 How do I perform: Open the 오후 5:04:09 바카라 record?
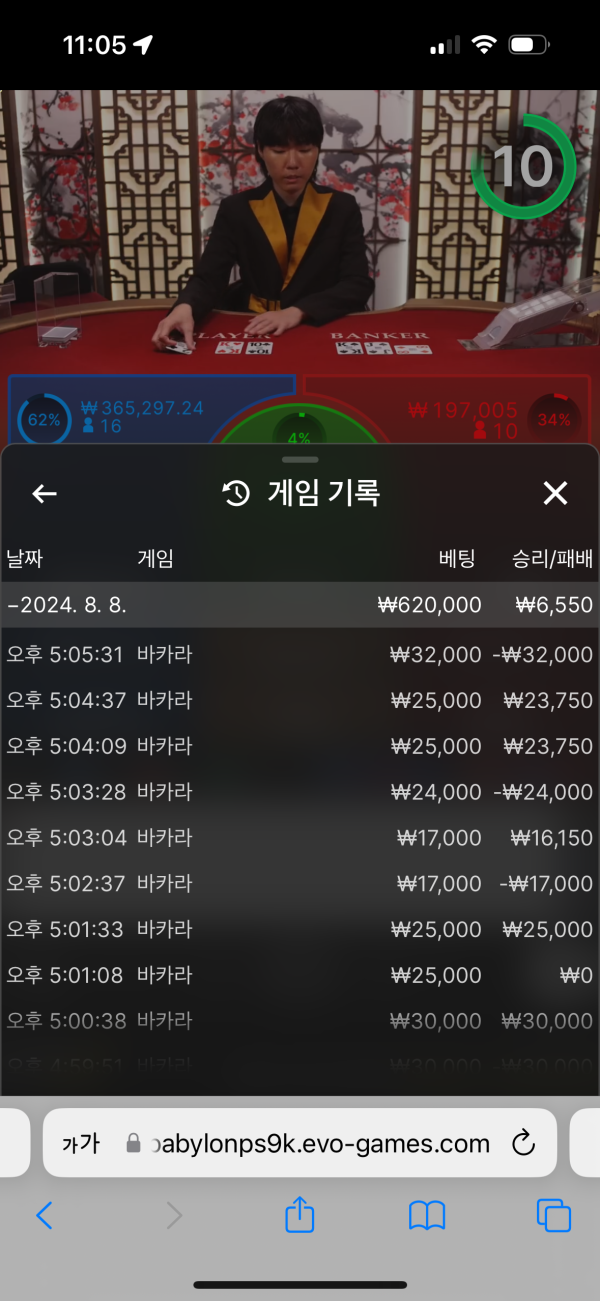coord(300,746)
